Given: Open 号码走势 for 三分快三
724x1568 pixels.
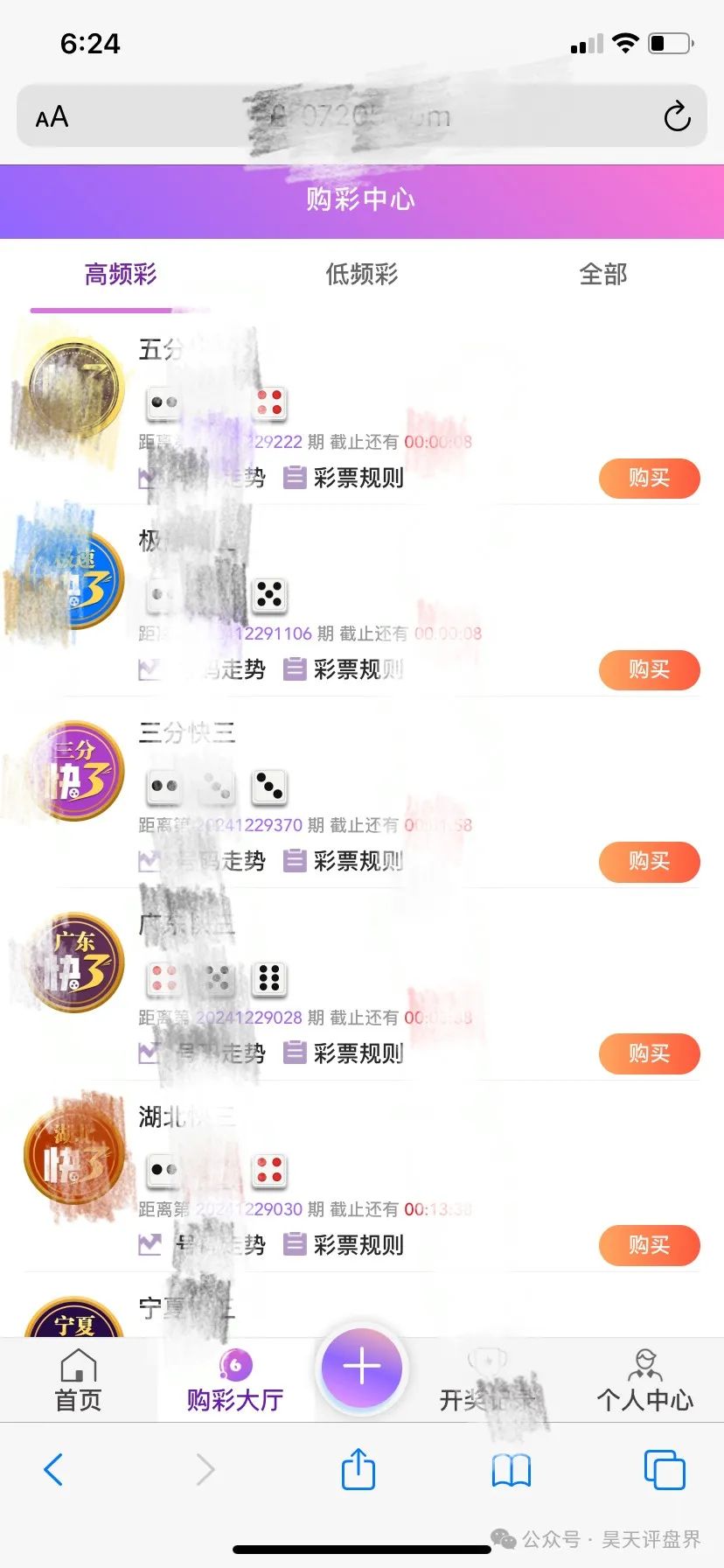Looking at the screenshot, I should point(202,861).
